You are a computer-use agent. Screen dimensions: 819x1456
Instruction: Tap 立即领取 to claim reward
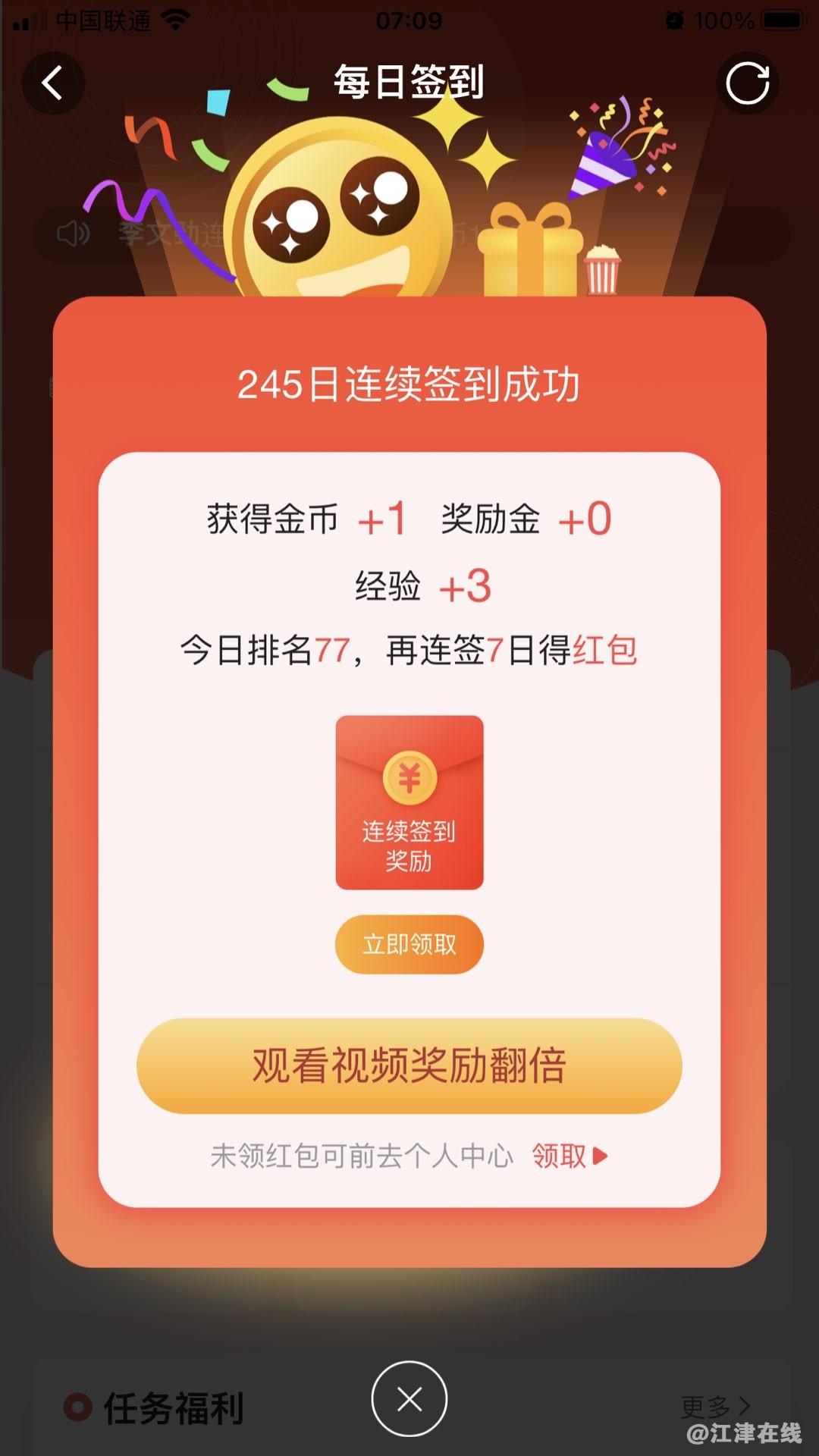[x=409, y=944]
